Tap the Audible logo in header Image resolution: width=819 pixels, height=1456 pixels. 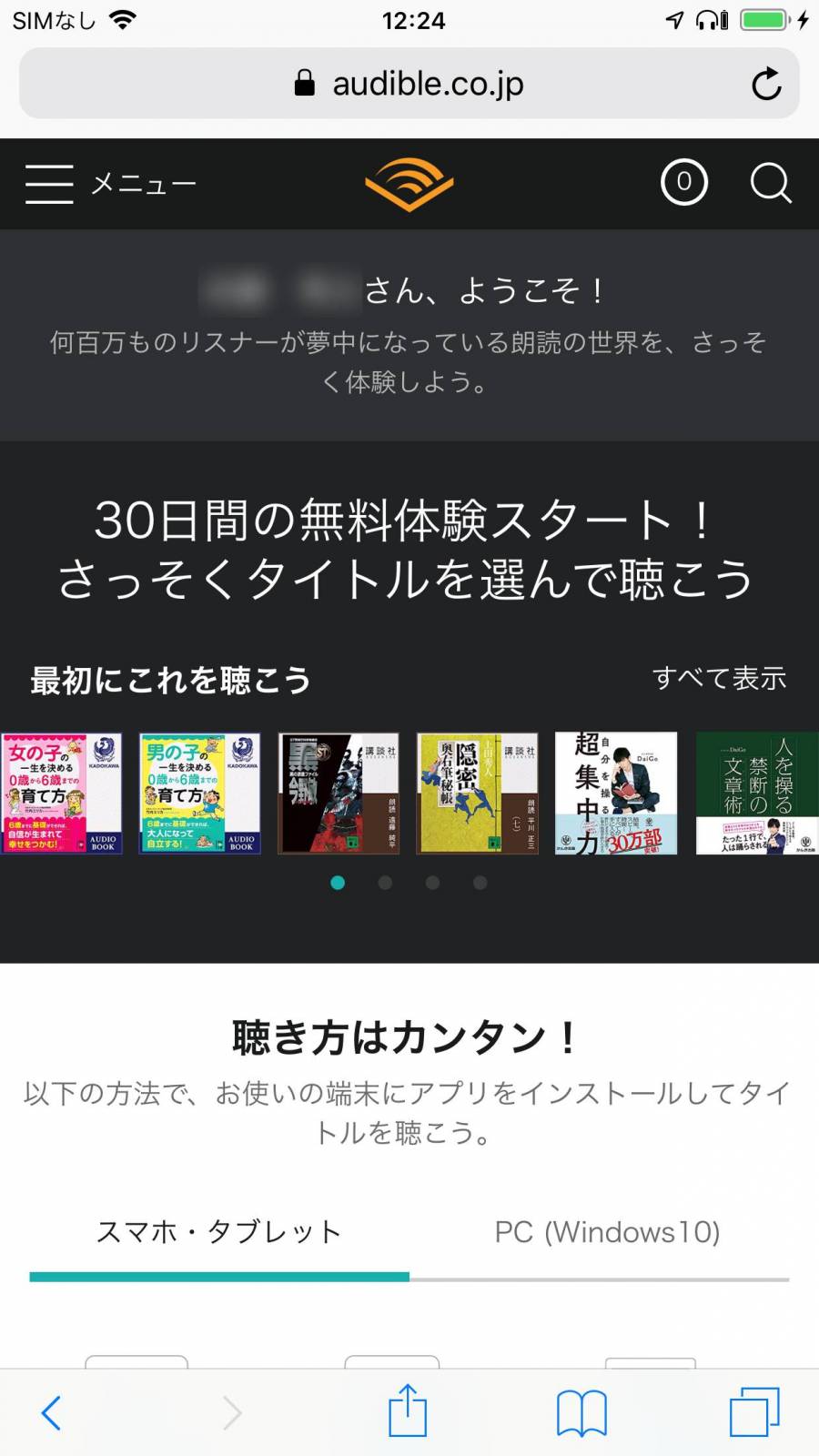click(409, 183)
